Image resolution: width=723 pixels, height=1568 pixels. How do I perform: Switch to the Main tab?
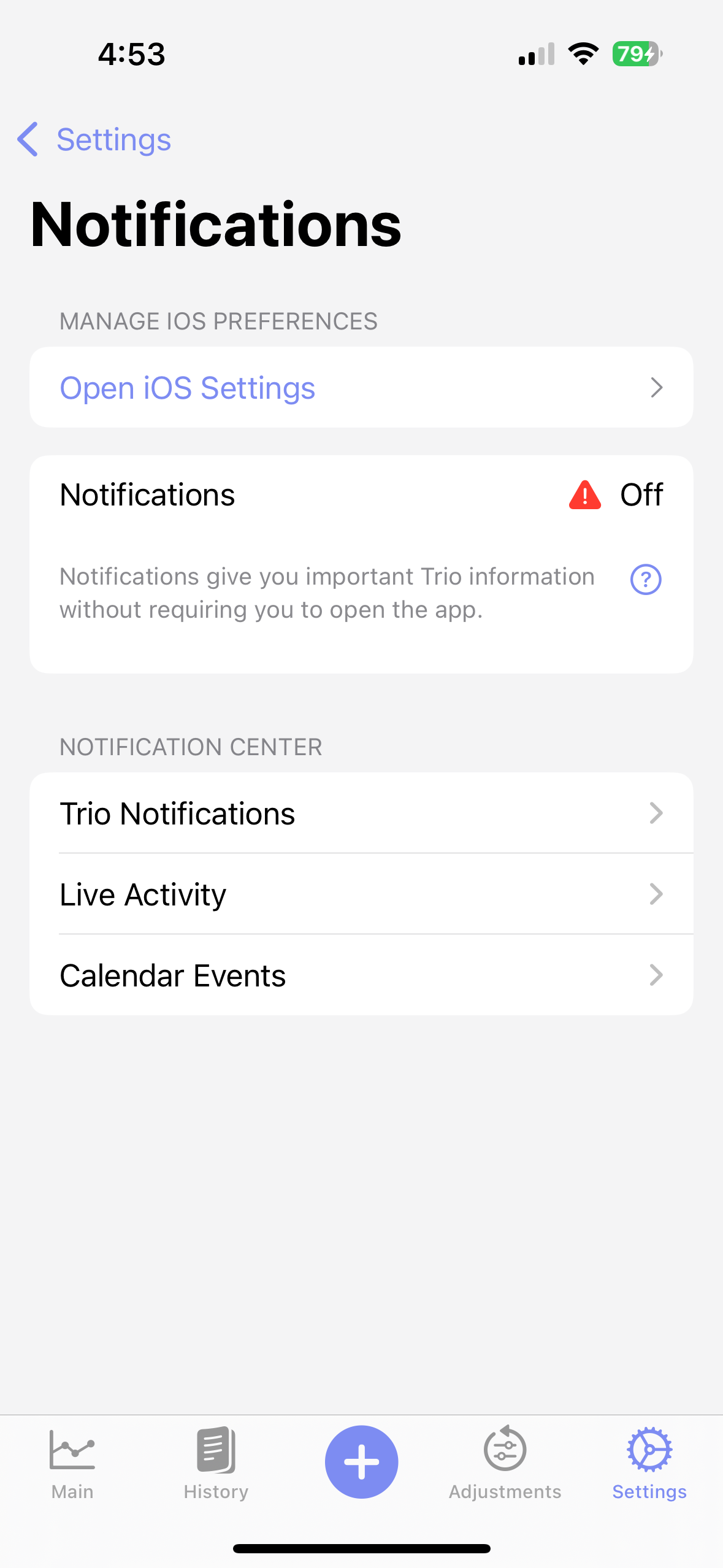(x=72, y=1463)
